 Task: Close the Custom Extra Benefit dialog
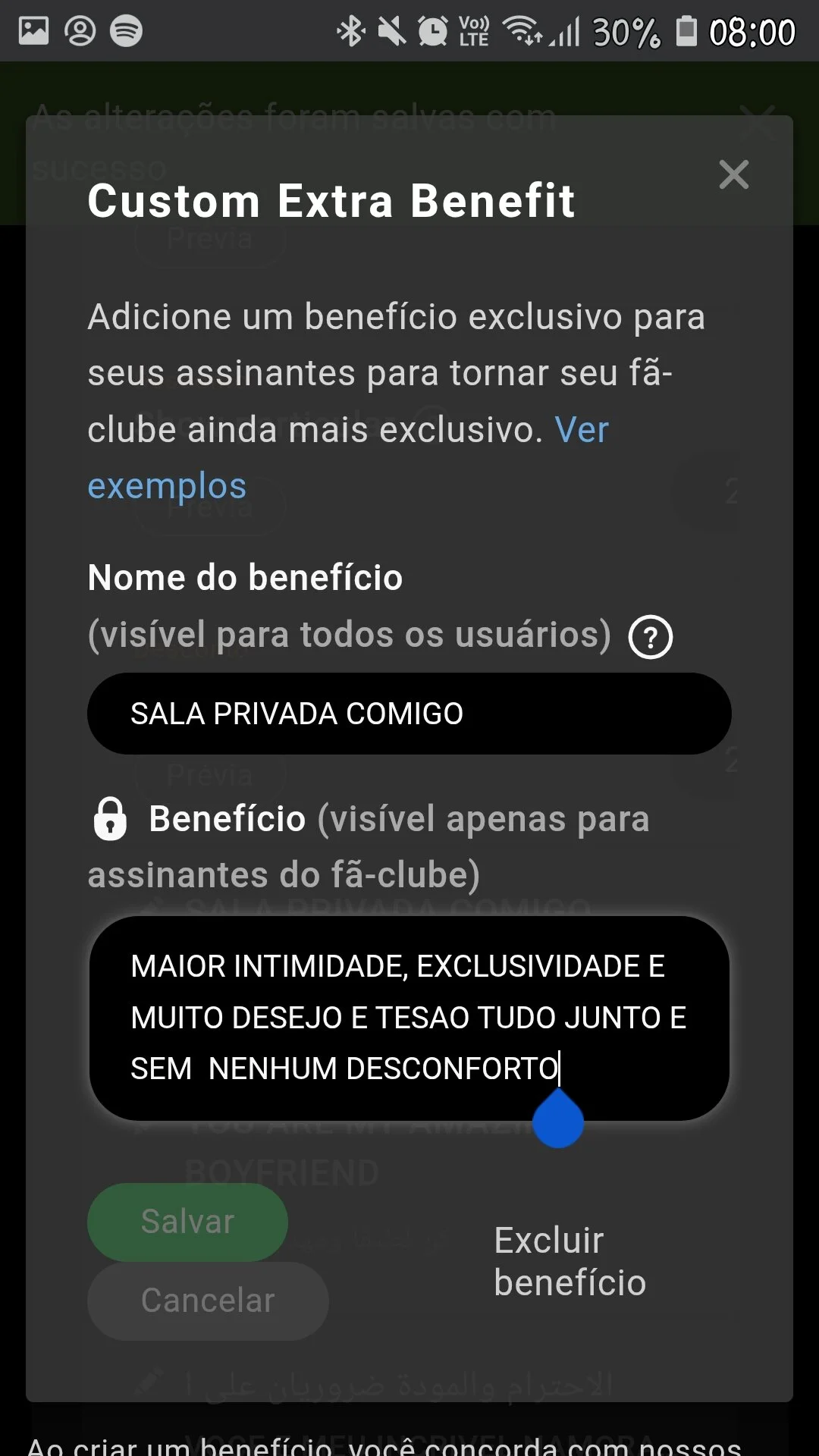(x=733, y=175)
